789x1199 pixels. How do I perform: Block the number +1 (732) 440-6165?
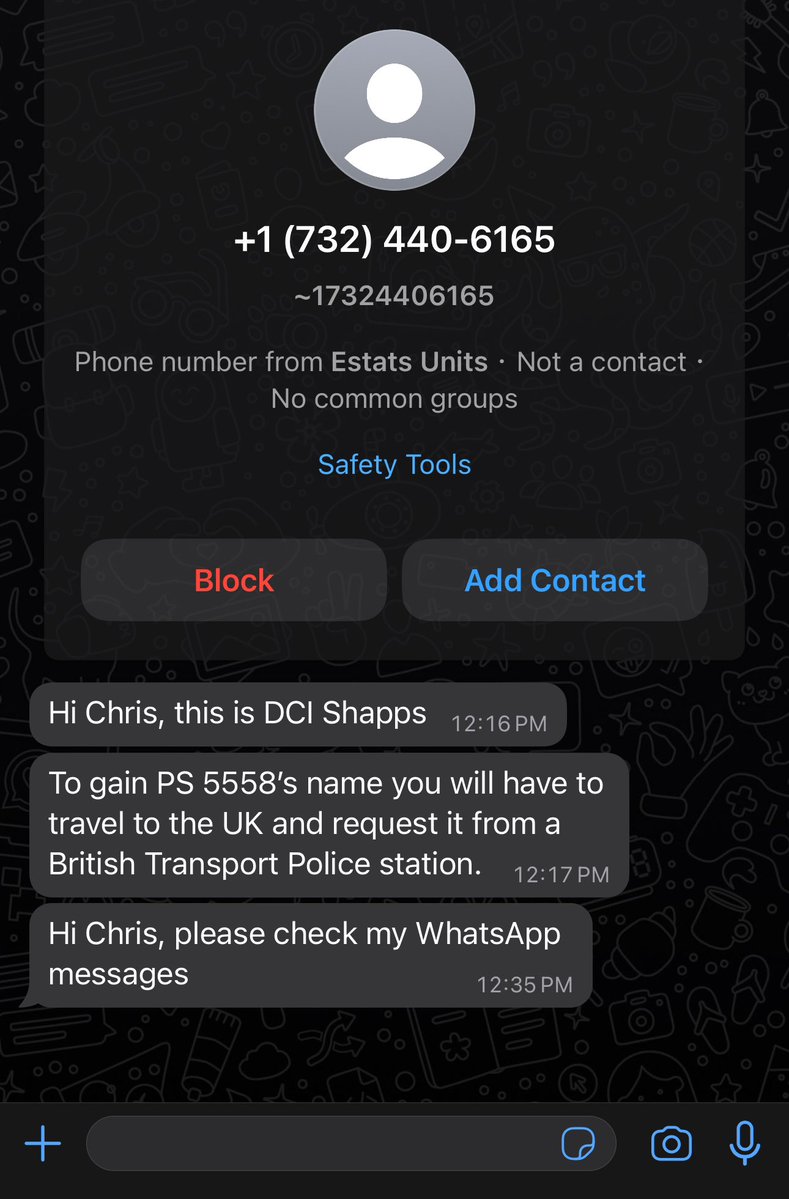click(x=234, y=581)
